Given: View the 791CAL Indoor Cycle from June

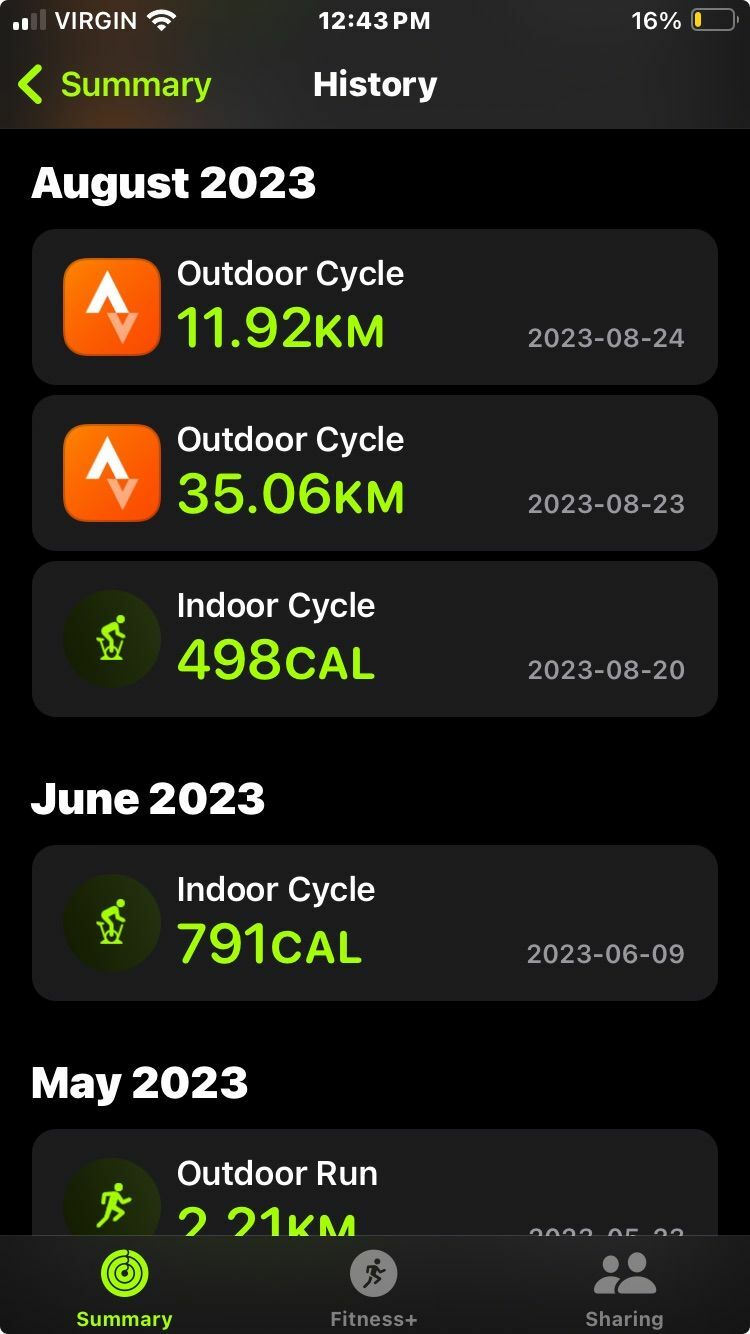Looking at the screenshot, I should [x=375, y=923].
